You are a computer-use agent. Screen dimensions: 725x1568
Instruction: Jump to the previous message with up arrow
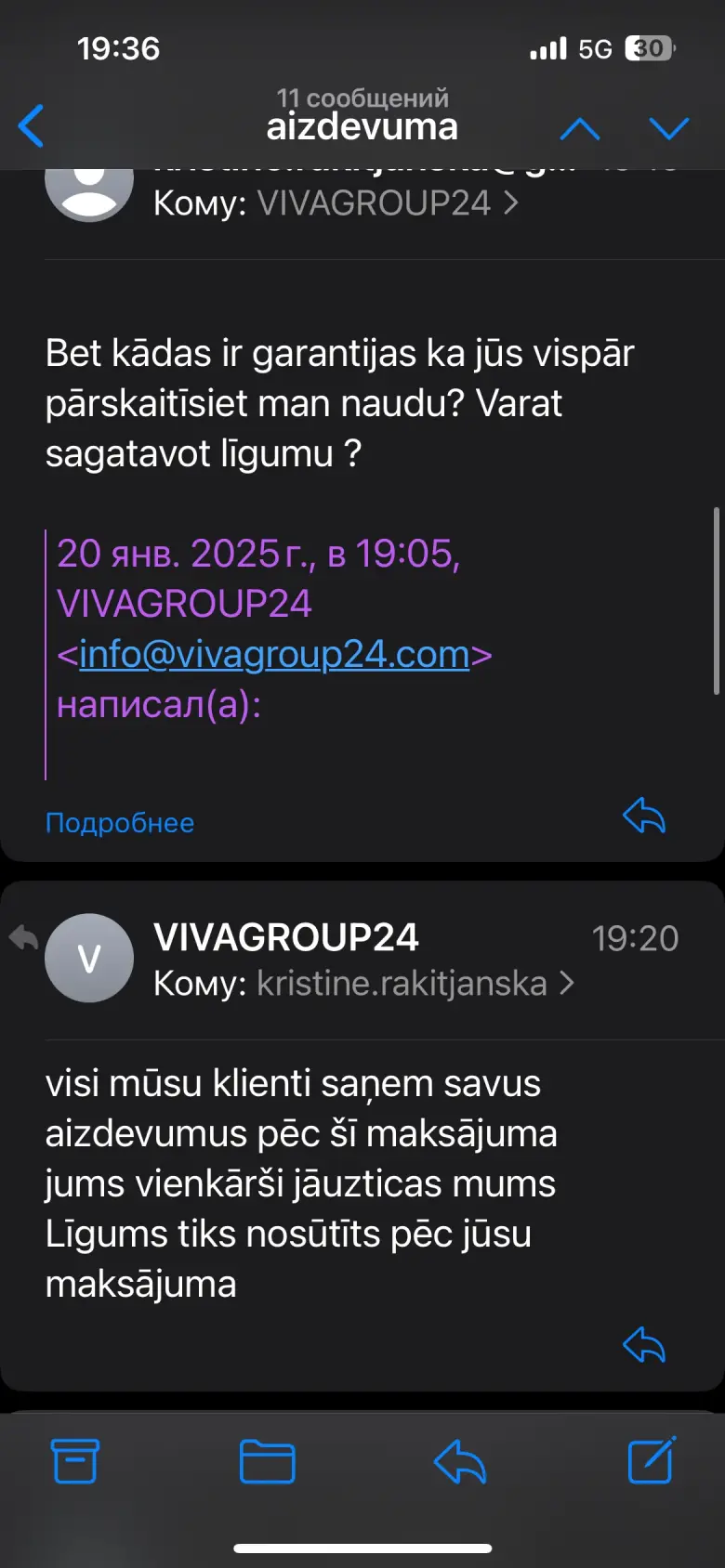pyautogui.click(x=580, y=128)
